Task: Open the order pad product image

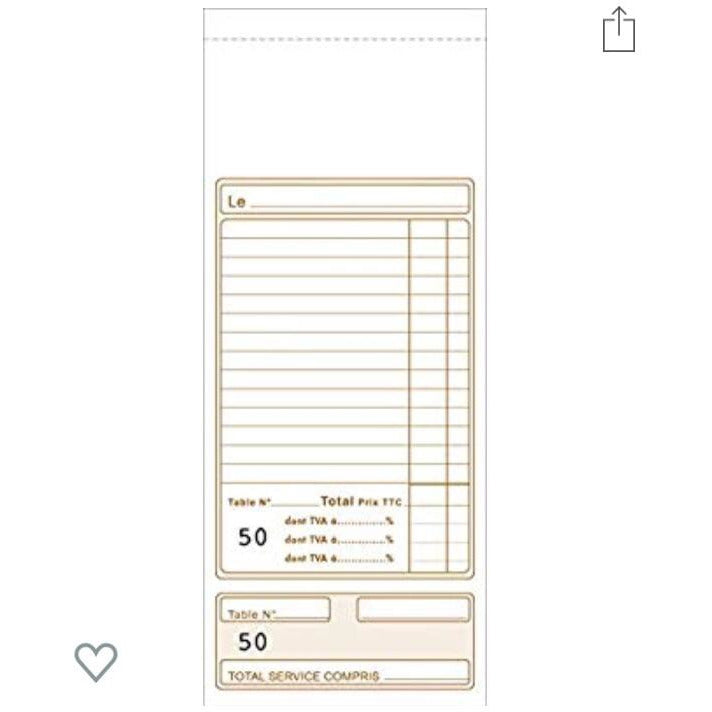Action: click(344, 380)
